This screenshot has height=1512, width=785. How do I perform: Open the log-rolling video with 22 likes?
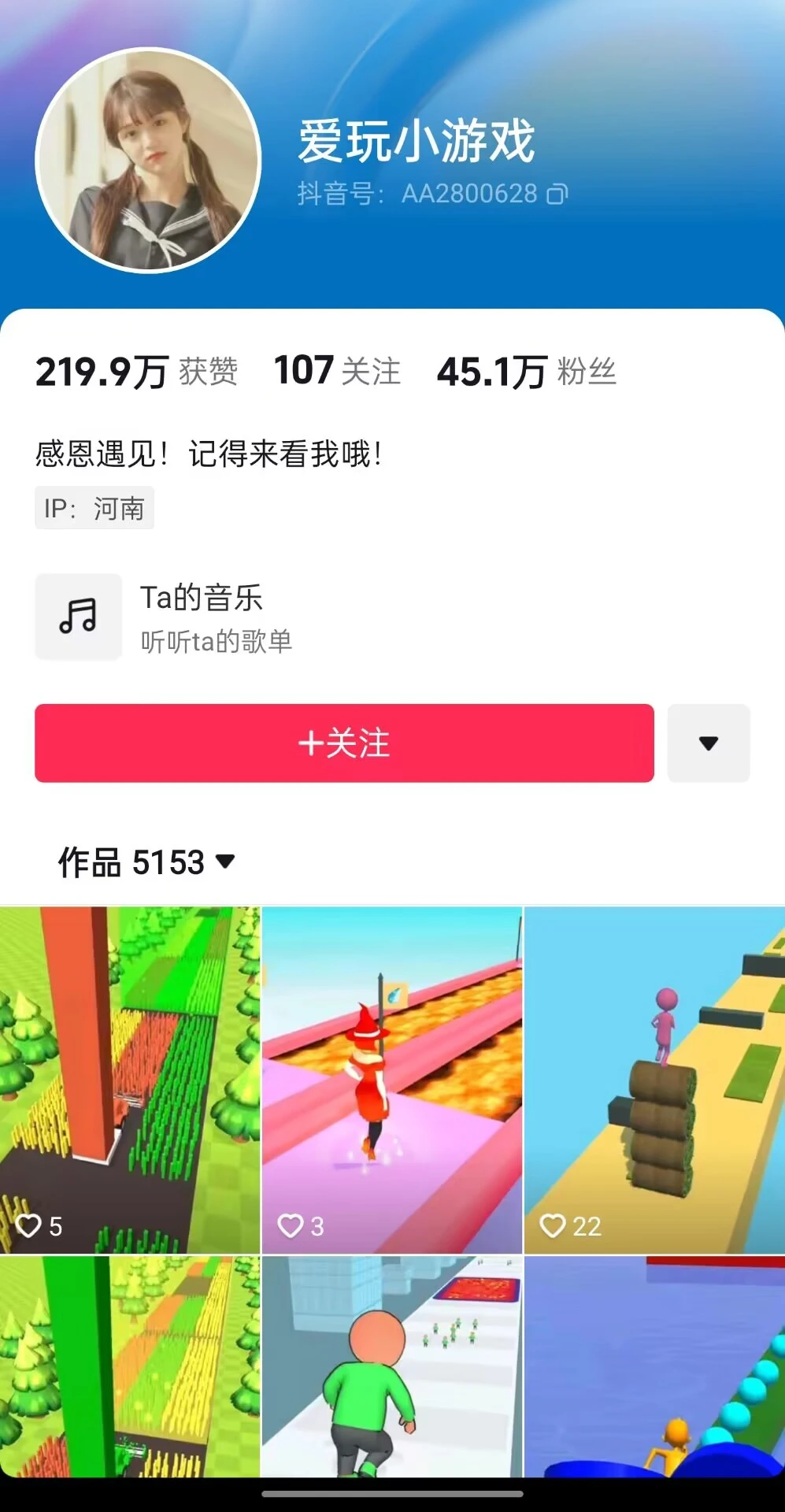click(x=654, y=1079)
